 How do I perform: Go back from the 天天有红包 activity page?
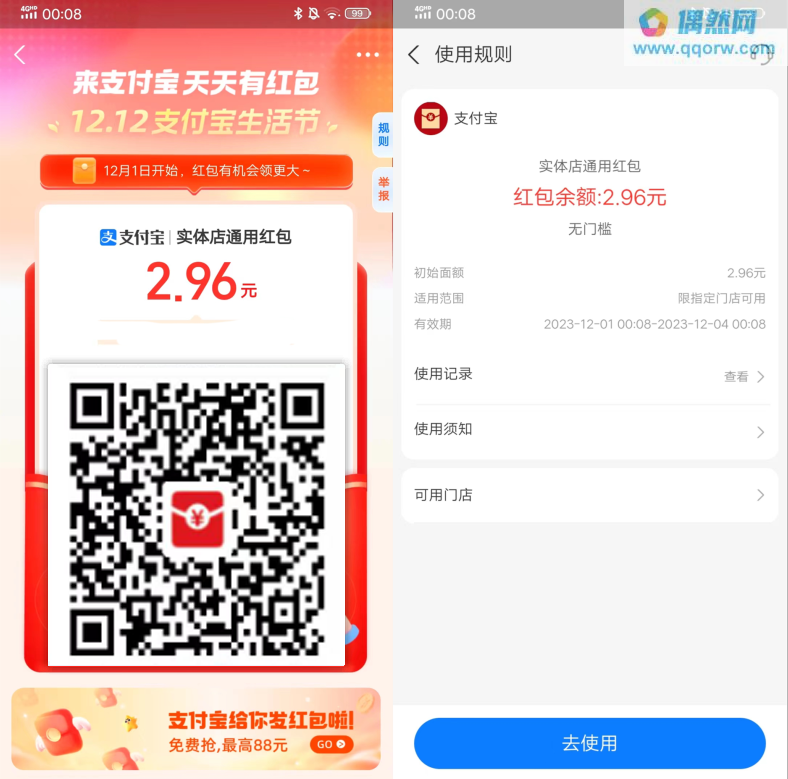click(20, 55)
